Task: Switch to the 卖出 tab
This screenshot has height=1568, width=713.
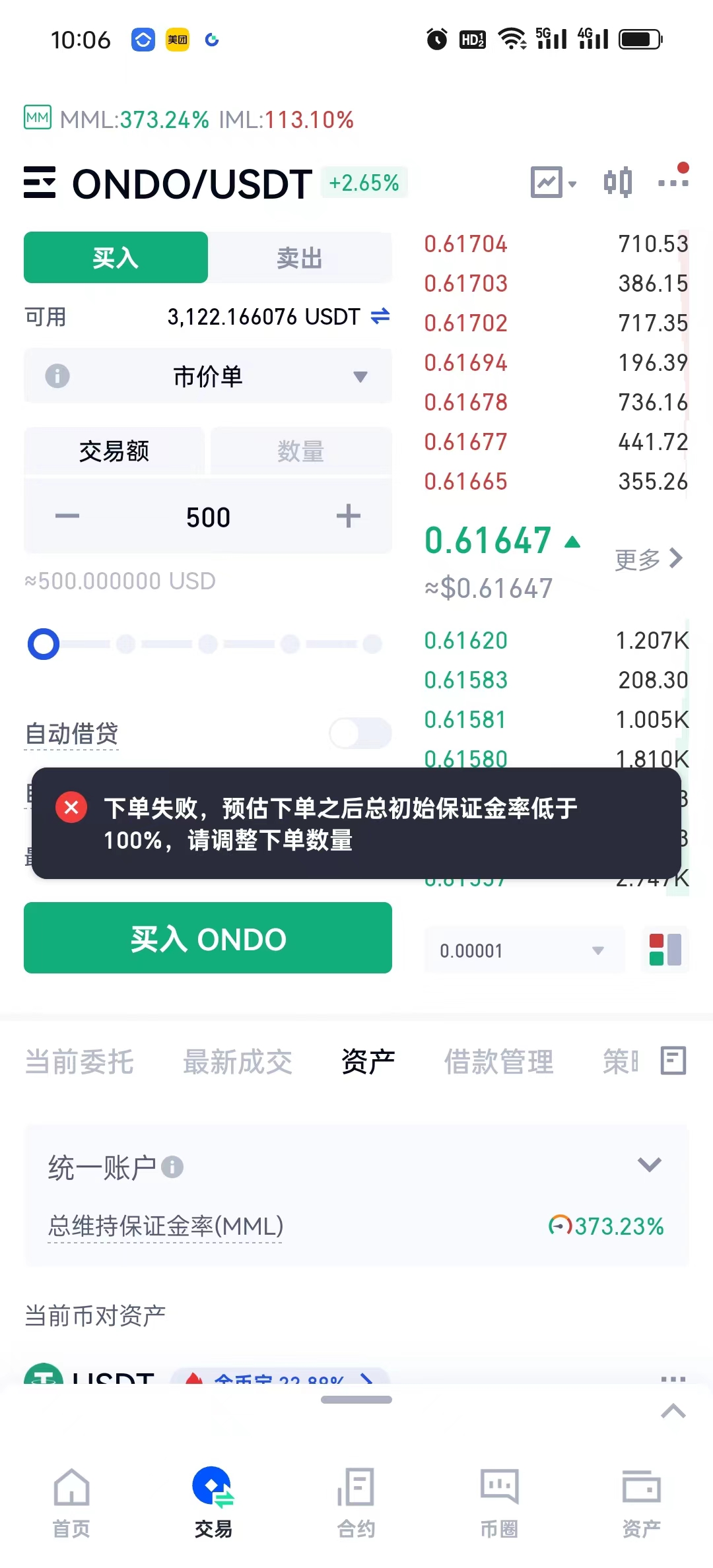Action: 300,258
